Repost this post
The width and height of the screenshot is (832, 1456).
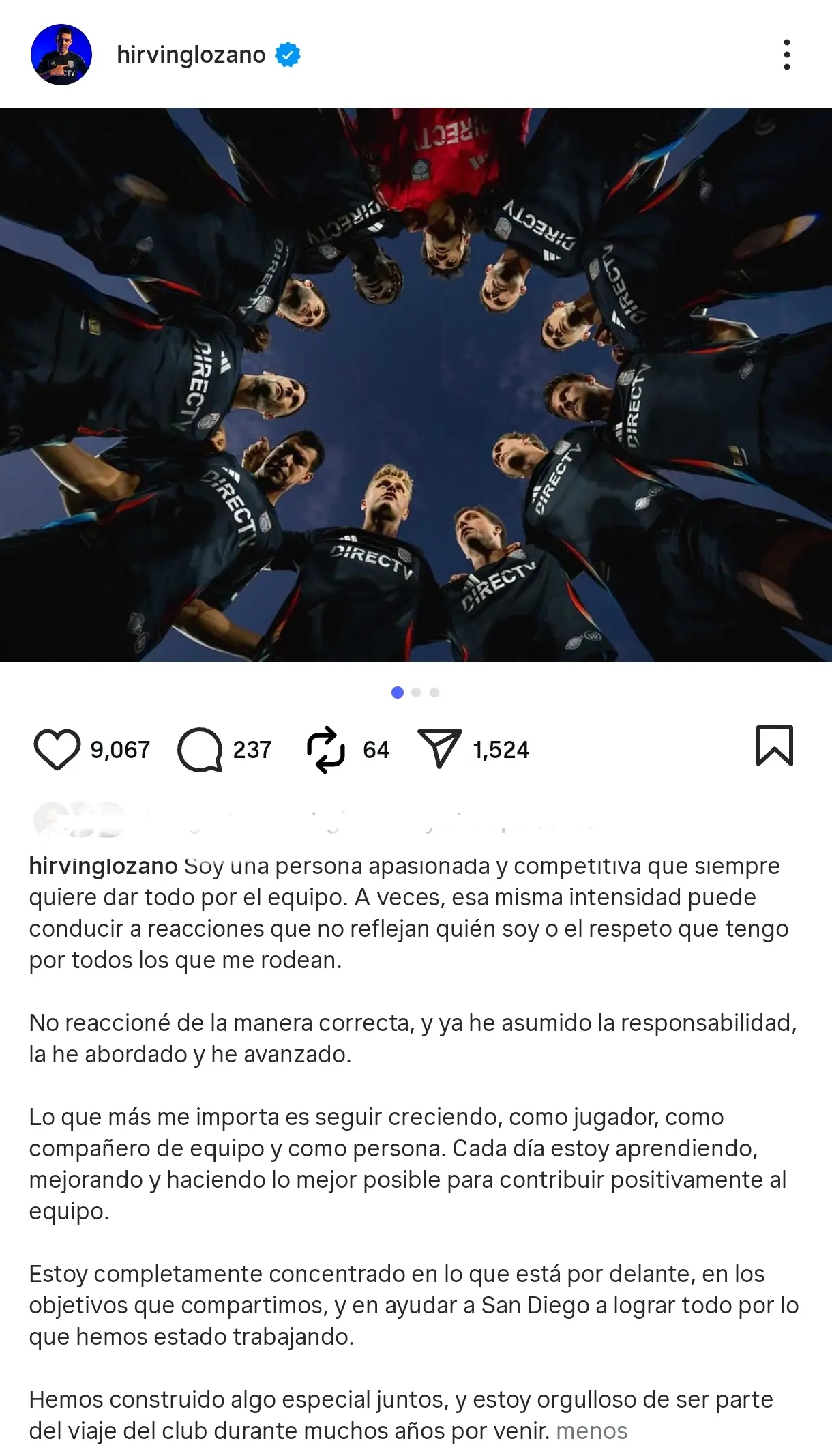tap(325, 749)
